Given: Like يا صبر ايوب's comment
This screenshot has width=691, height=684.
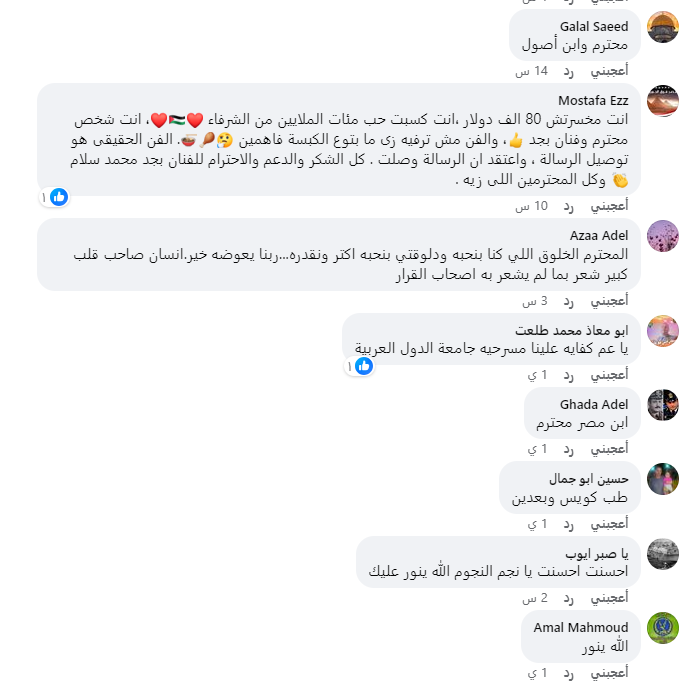Looking at the screenshot, I should [608, 598].
